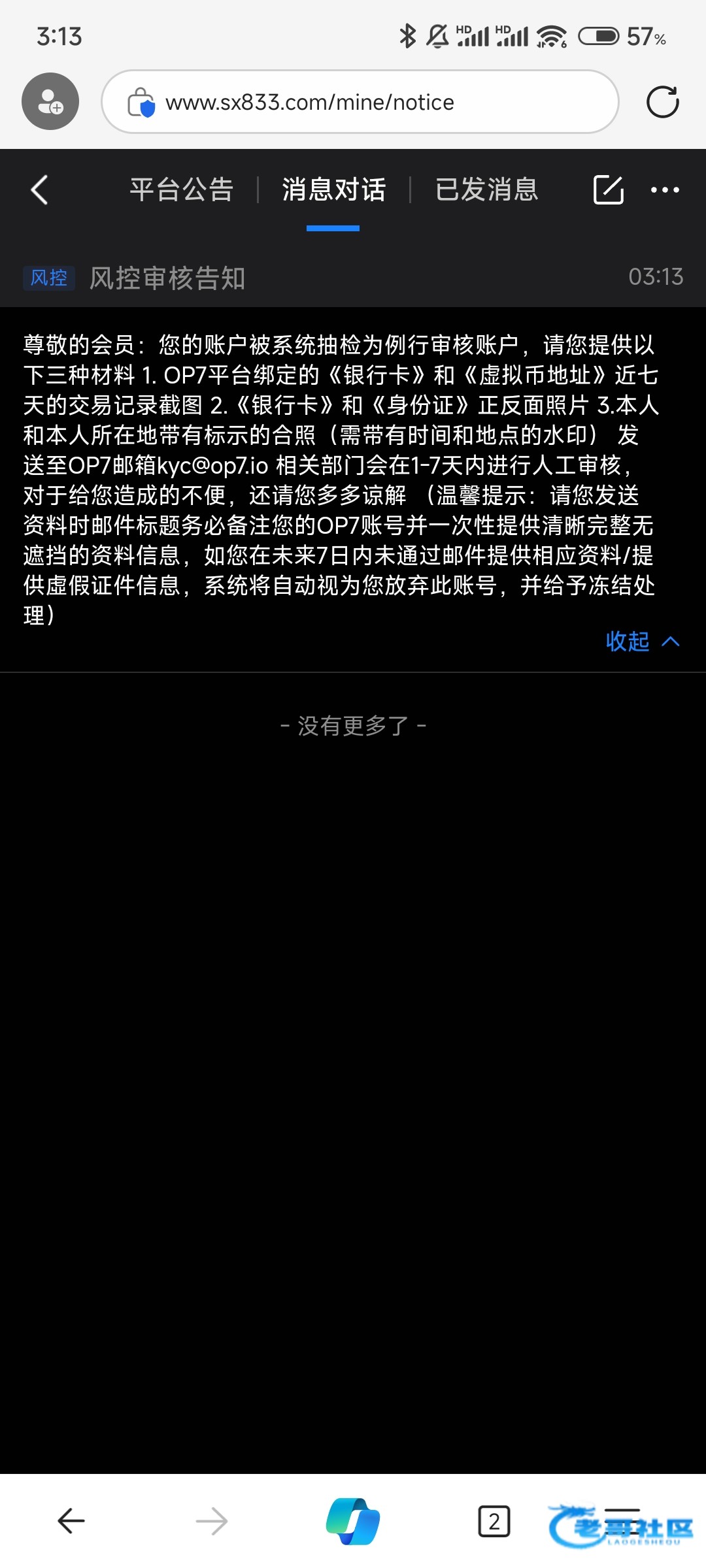
Task: Collapse the message with 收起
Action: [642, 642]
